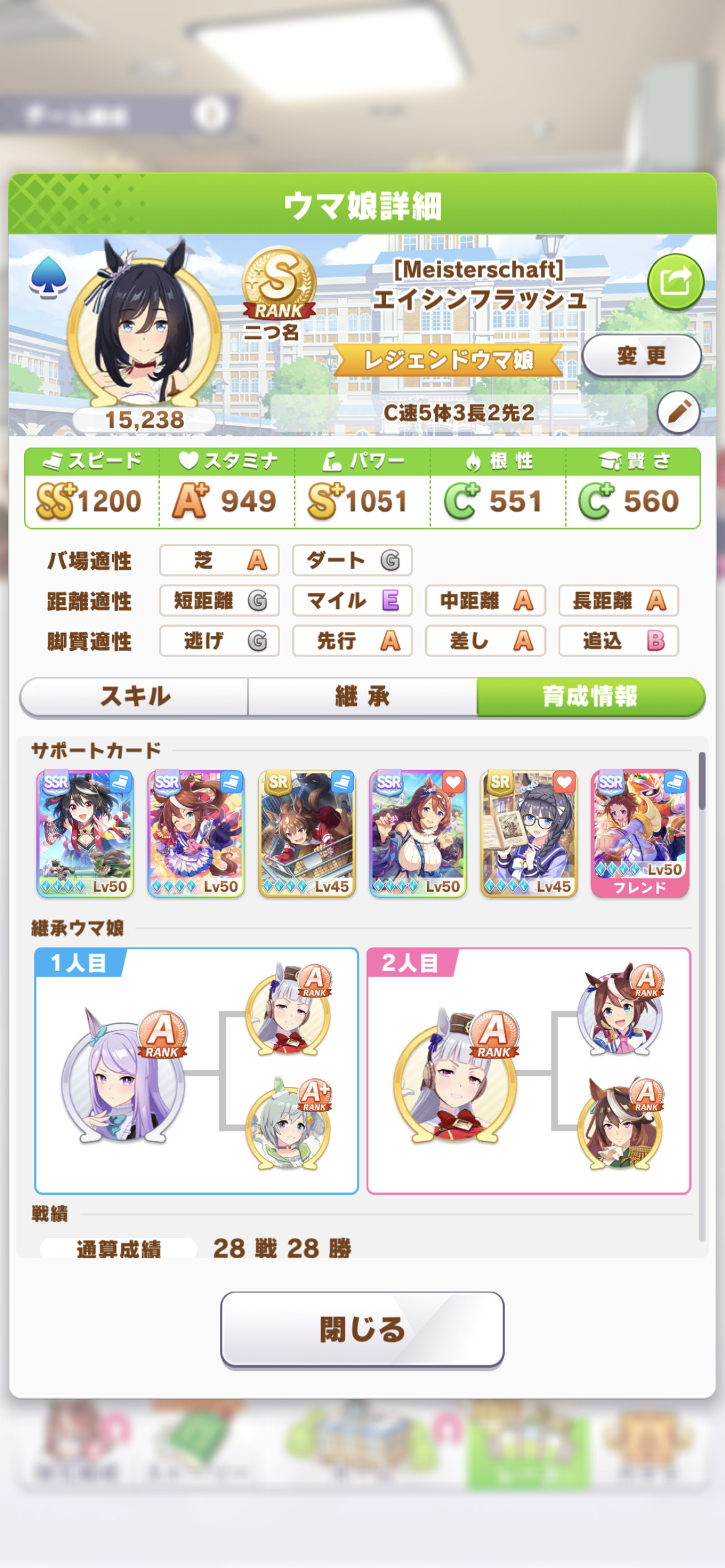Tap the green share icon
The image size is (725, 1568).
click(x=675, y=282)
